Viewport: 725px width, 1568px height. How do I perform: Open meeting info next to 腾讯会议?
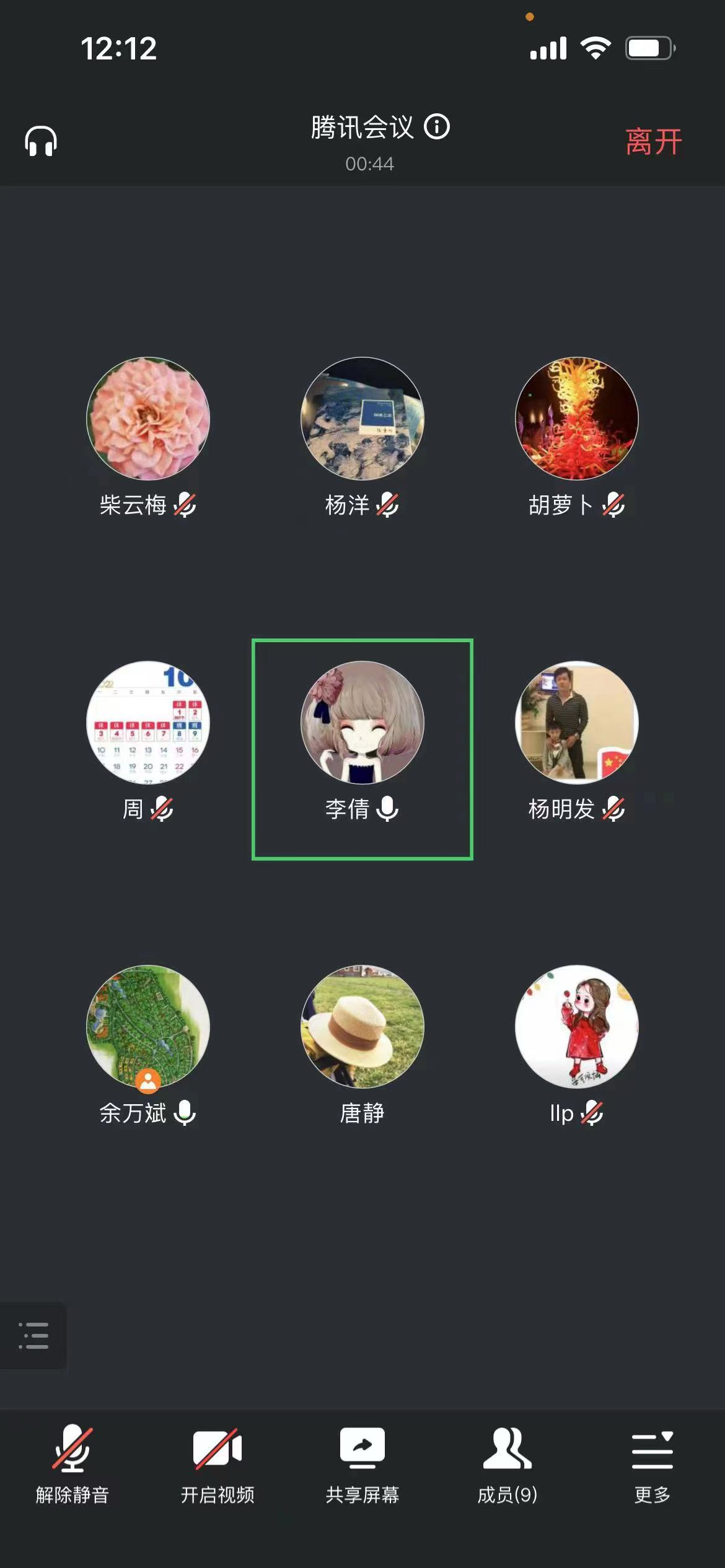point(437,127)
